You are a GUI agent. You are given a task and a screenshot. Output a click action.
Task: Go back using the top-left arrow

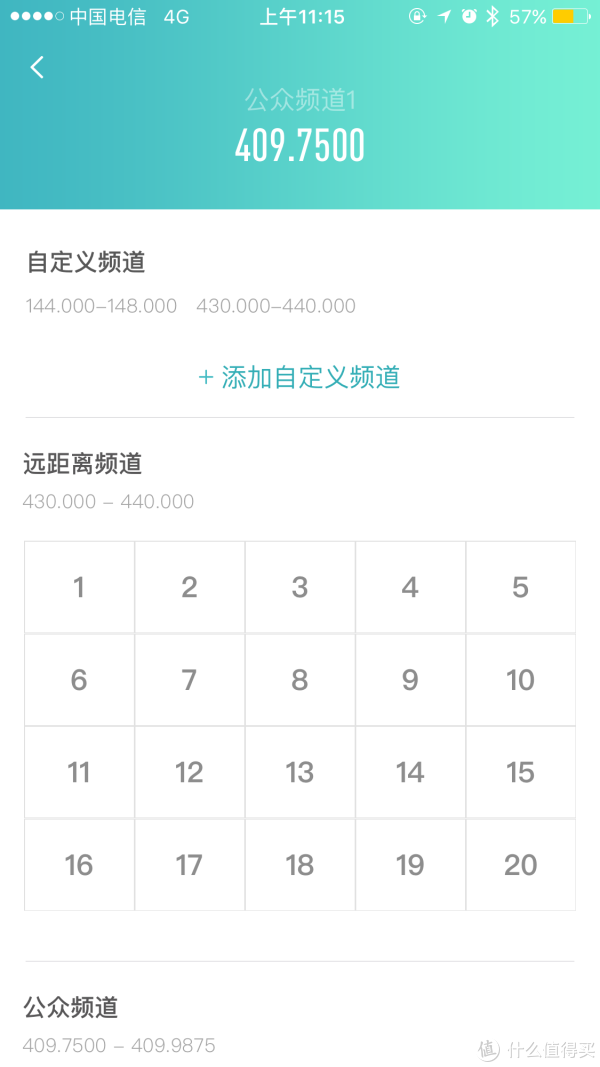point(37,67)
